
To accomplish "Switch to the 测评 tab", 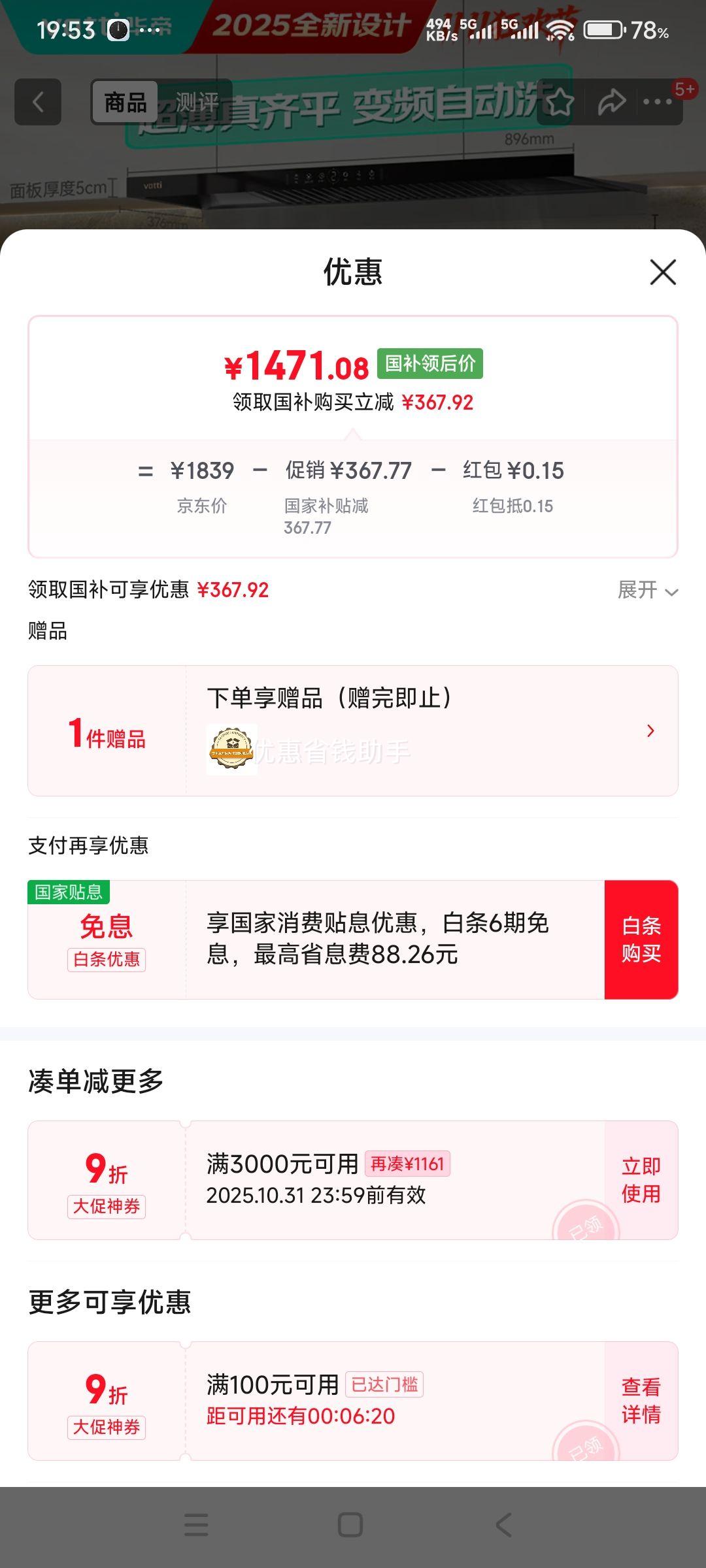I will pos(196,102).
